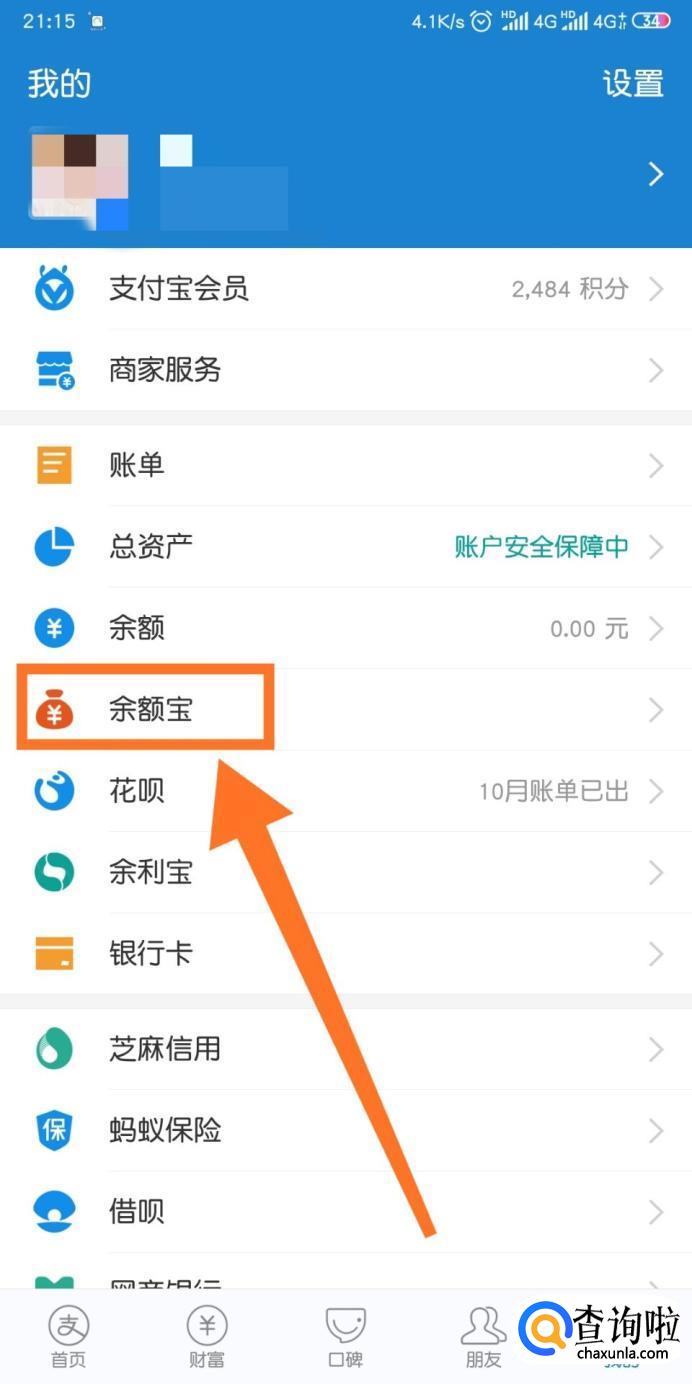Viewport: 692px width, 1384px height.
Task: Check 余额 balance row
Action: (345, 629)
